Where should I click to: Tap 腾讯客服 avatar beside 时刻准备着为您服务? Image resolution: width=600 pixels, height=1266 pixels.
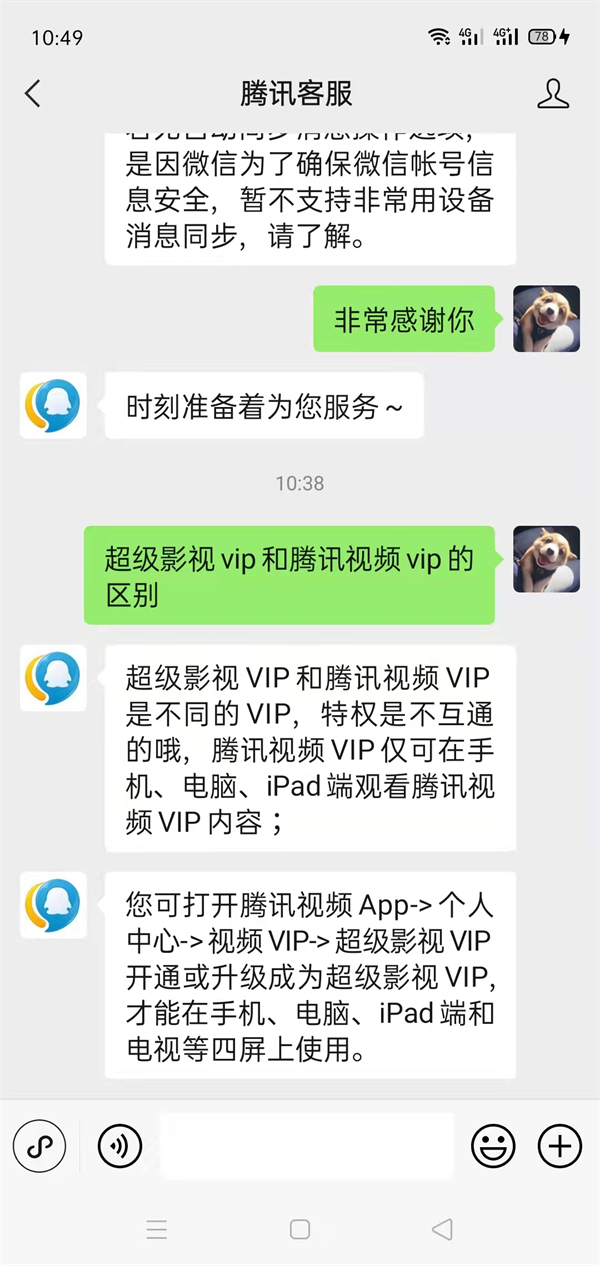[53, 405]
